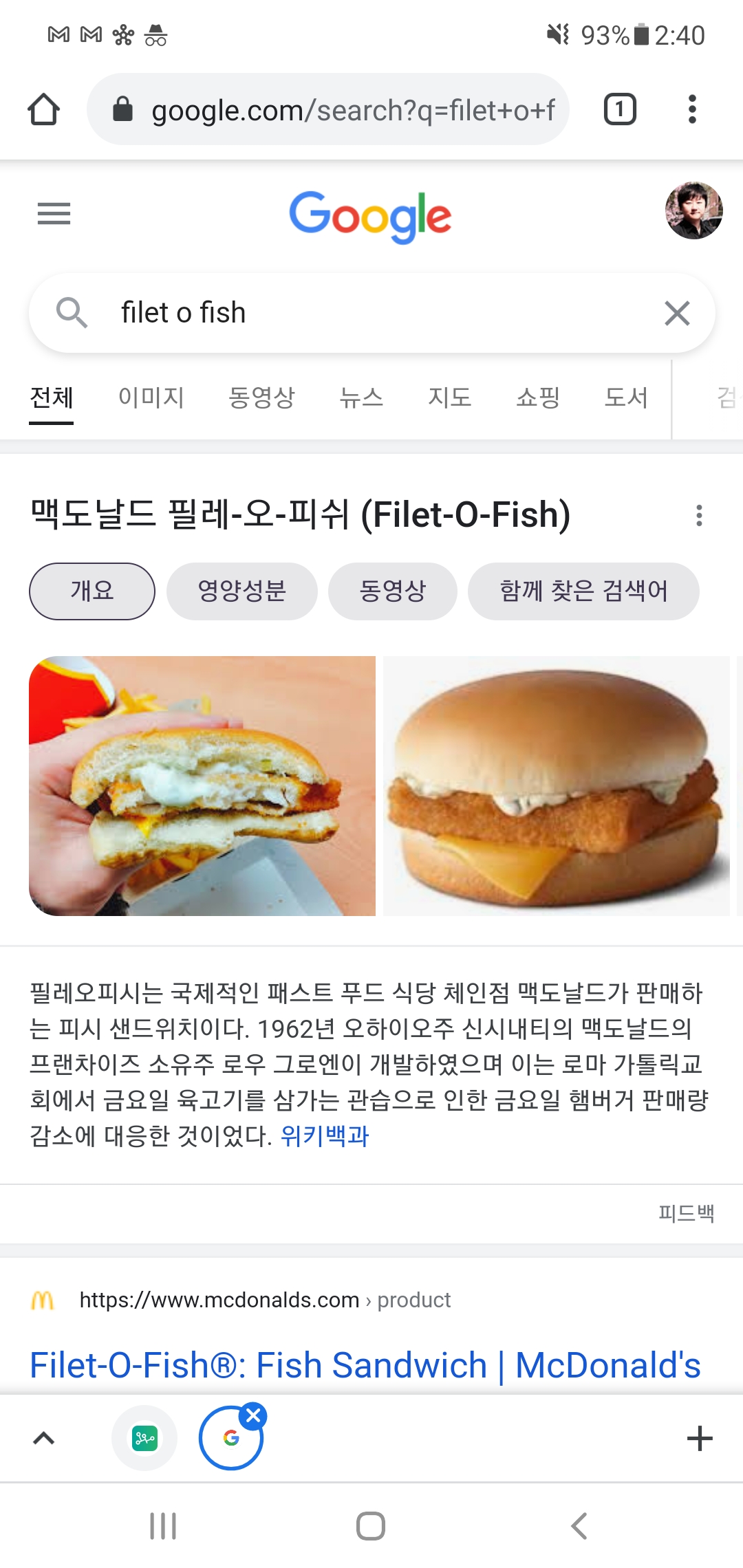Open the Google hamburger menu
Screen dimensions: 743x1568
click(54, 214)
